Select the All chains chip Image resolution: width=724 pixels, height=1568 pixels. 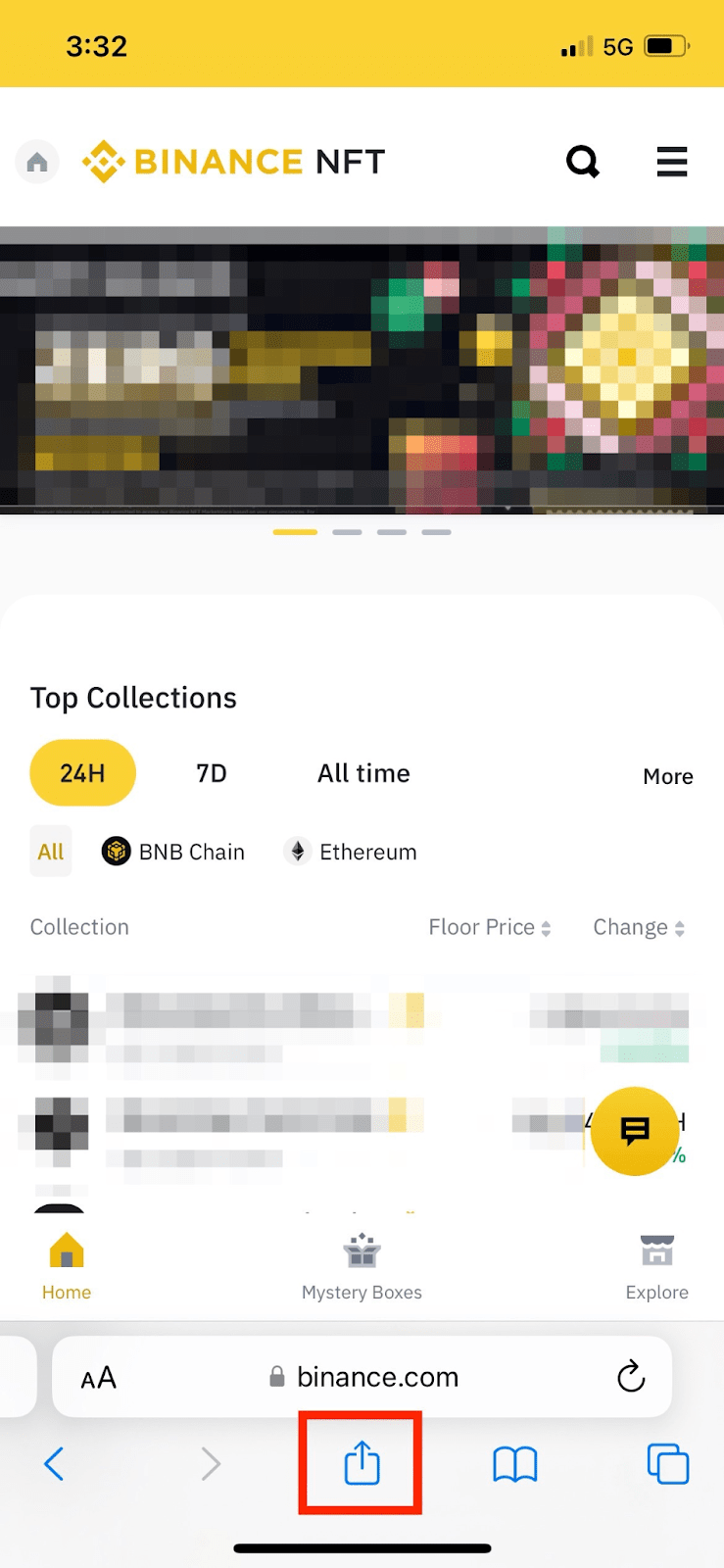pos(51,852)
